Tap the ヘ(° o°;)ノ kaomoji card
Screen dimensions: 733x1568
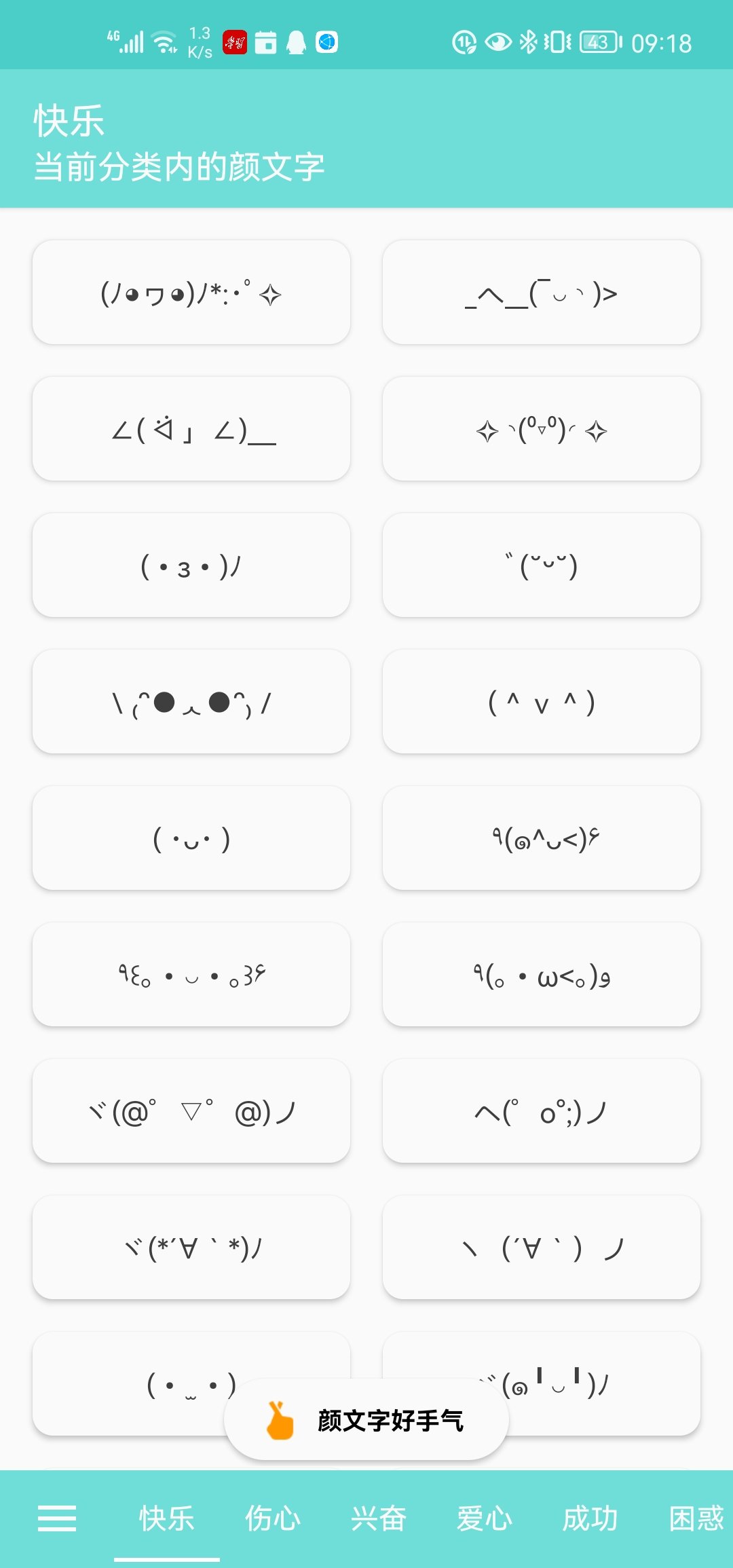[541, 1111]
